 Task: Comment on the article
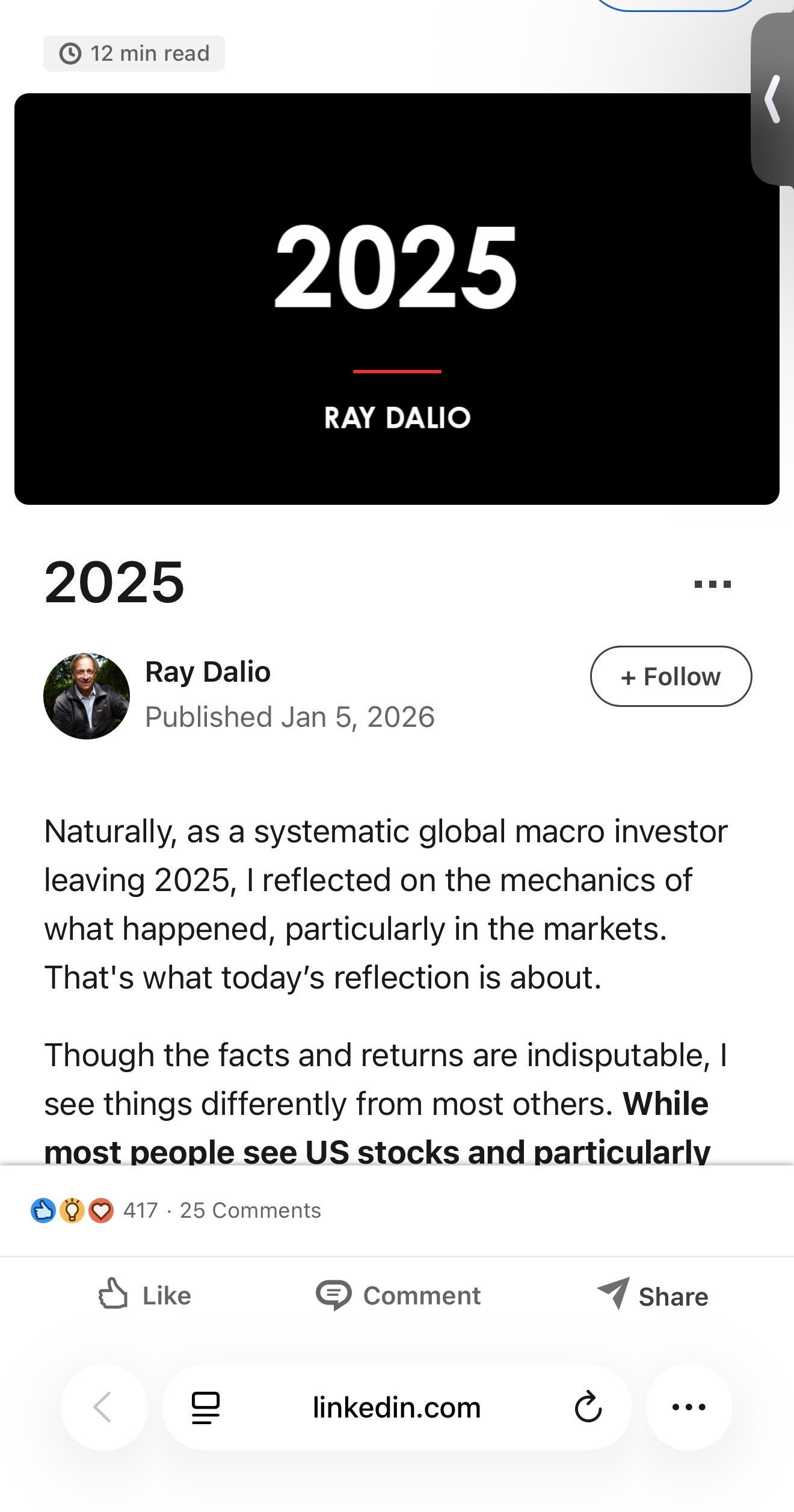[x=398, y=1295]
